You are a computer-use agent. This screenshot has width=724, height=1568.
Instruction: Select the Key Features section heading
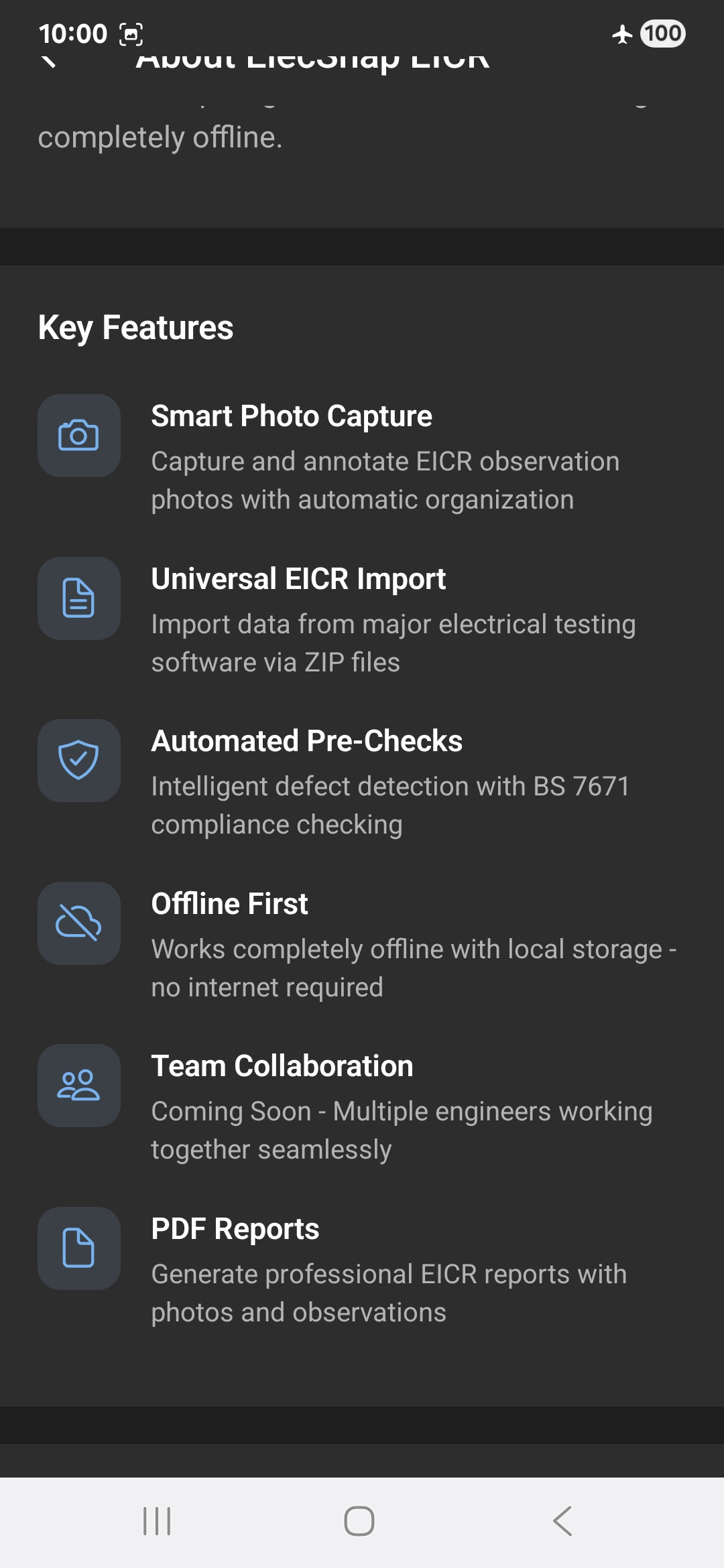[x=135, y=328]
